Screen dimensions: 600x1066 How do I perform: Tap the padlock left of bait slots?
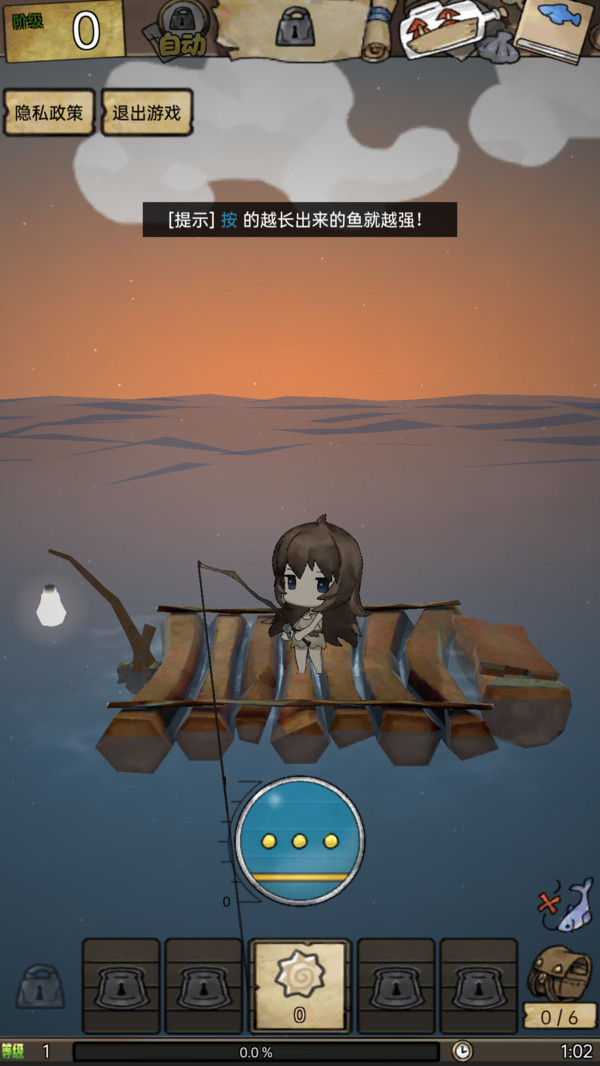tap(41, 986)
